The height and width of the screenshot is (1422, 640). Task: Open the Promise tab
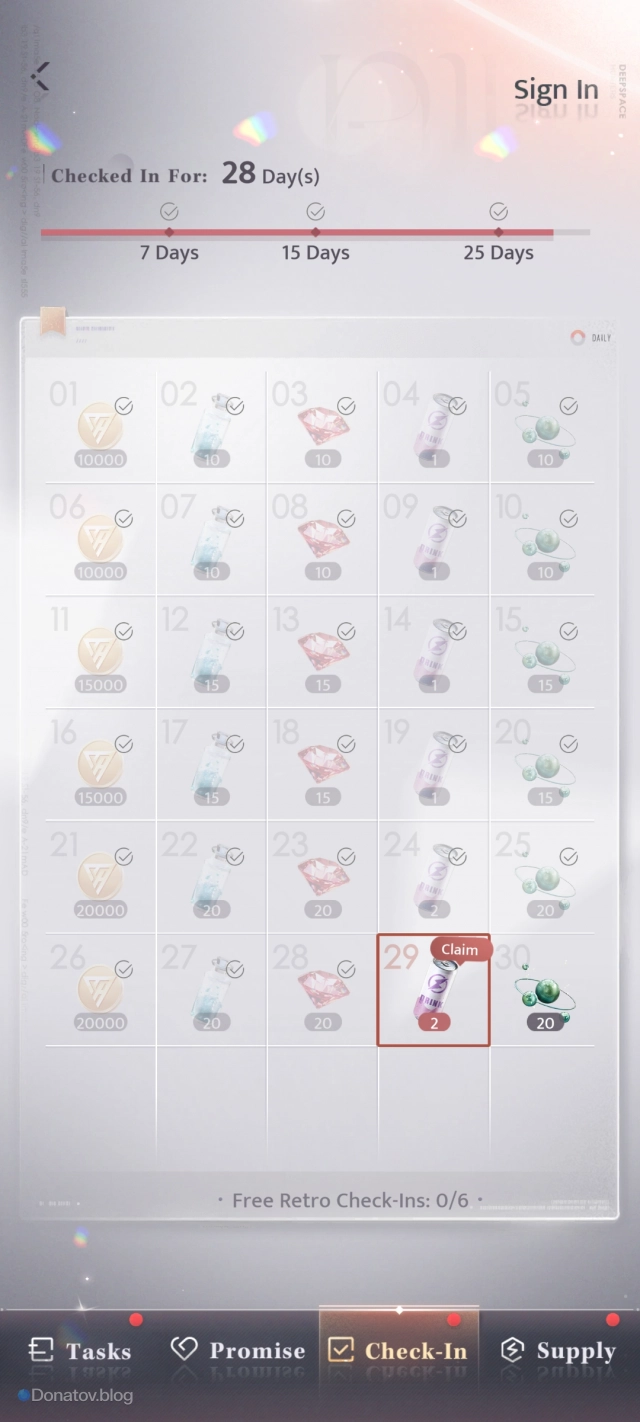coord(238,1350)
